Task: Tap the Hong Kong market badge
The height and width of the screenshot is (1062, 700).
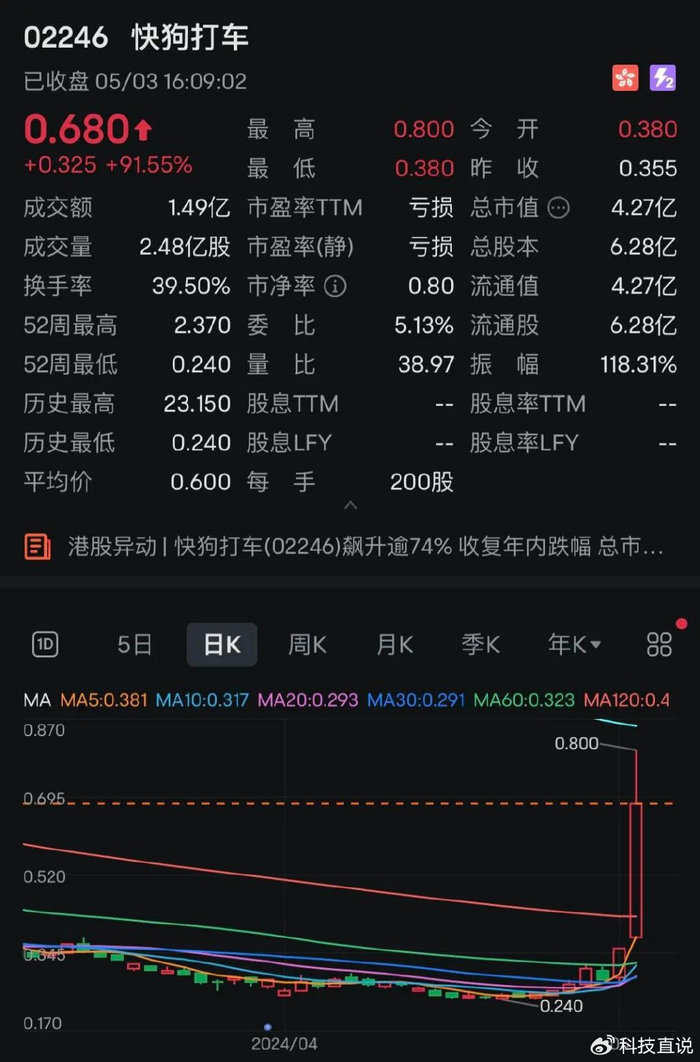Action: (x=625, y=77)
